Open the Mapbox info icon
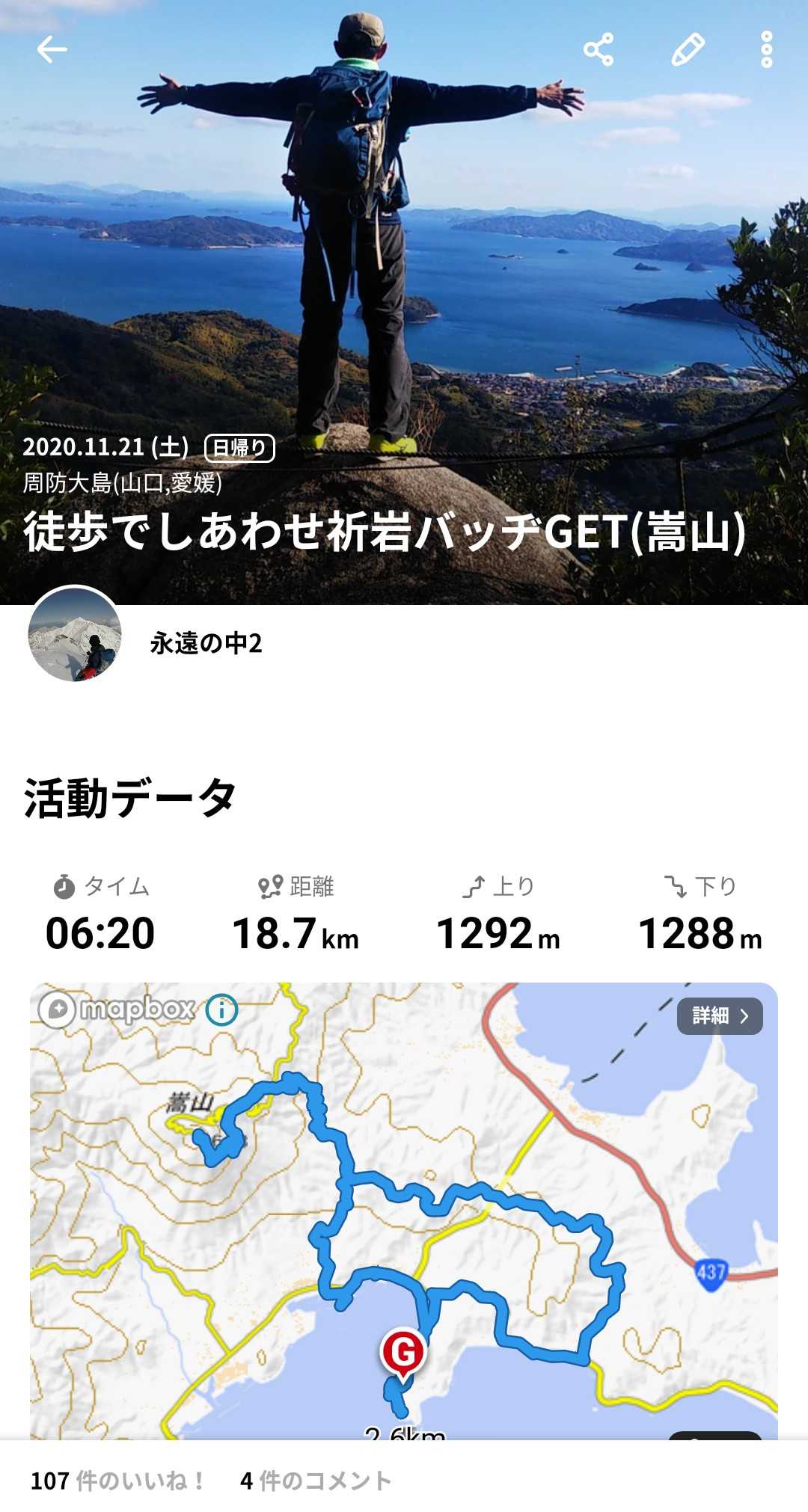 221,1010
